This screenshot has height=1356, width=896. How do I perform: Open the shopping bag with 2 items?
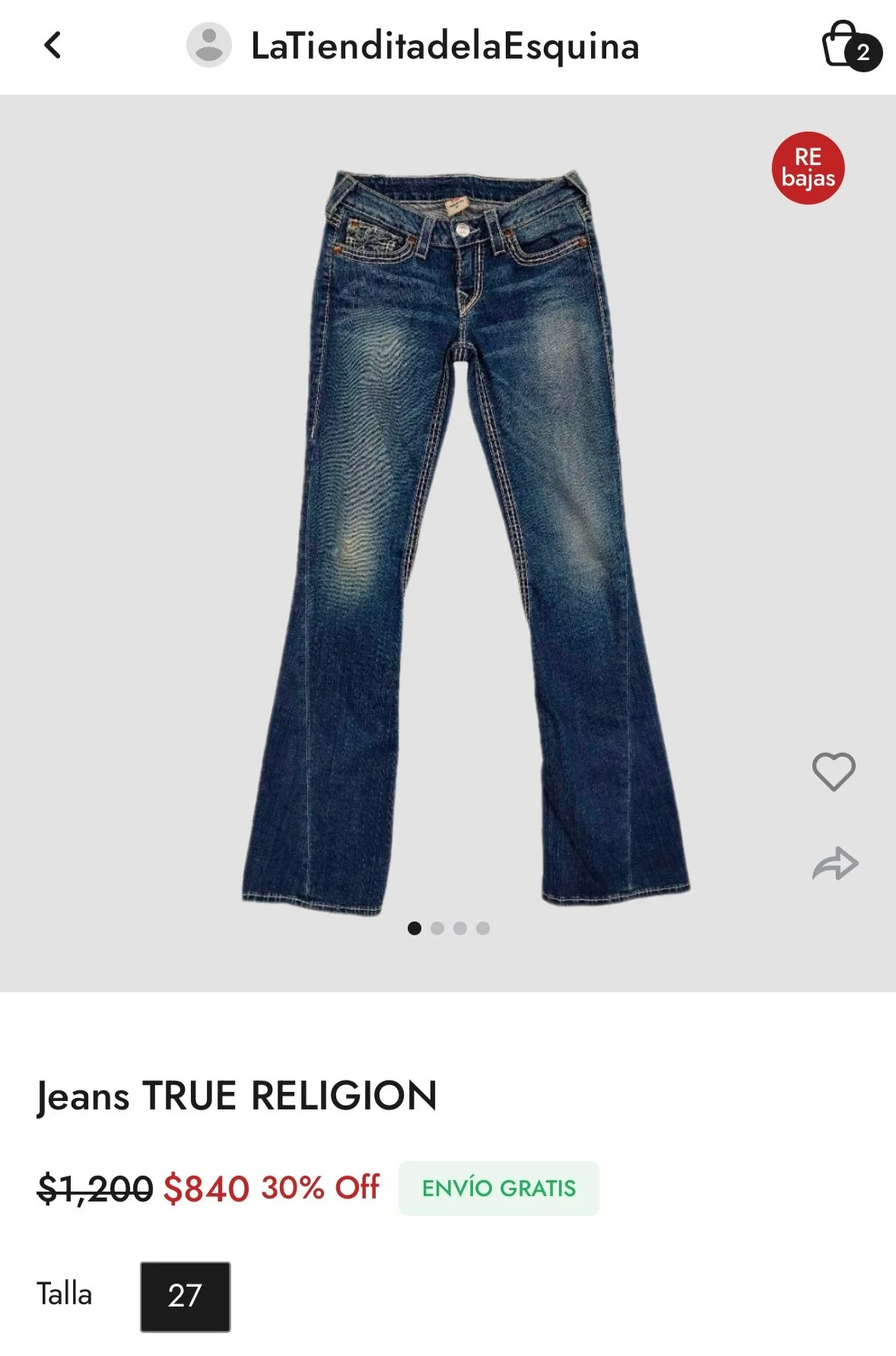point(850,46)
